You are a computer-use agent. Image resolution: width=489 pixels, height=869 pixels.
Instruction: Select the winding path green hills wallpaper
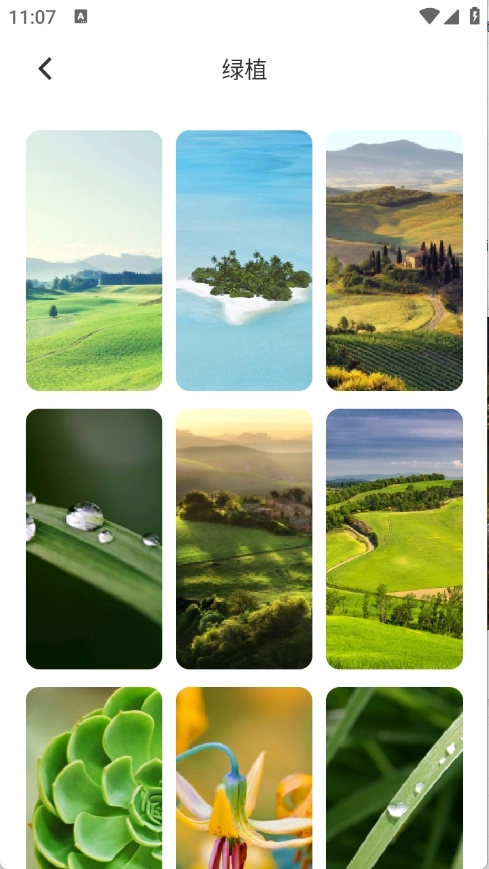coord(394,539)
